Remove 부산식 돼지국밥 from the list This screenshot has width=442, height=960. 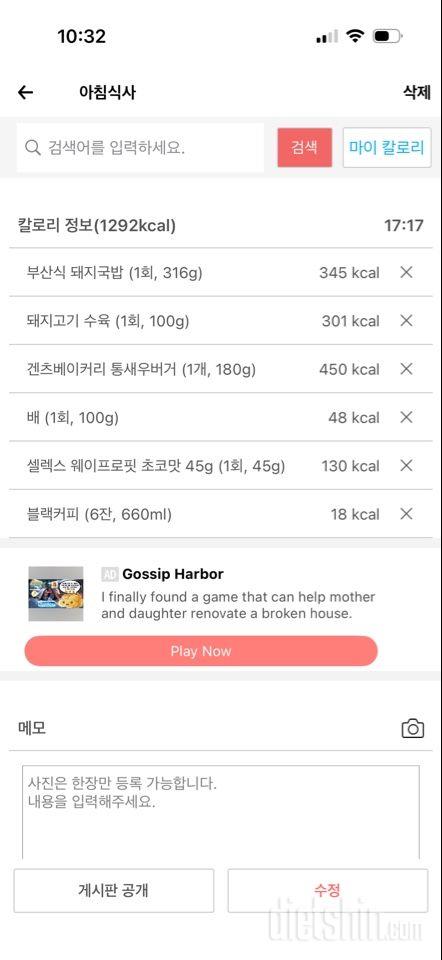[x=406, y=272]
